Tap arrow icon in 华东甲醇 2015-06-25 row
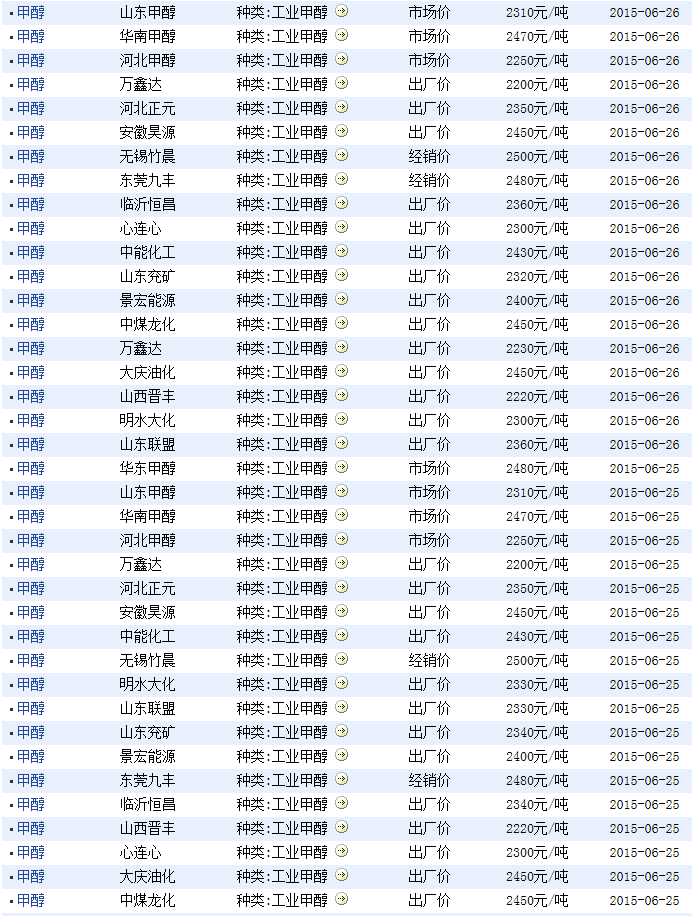The image size is (700, 916). tap(342, 467)
